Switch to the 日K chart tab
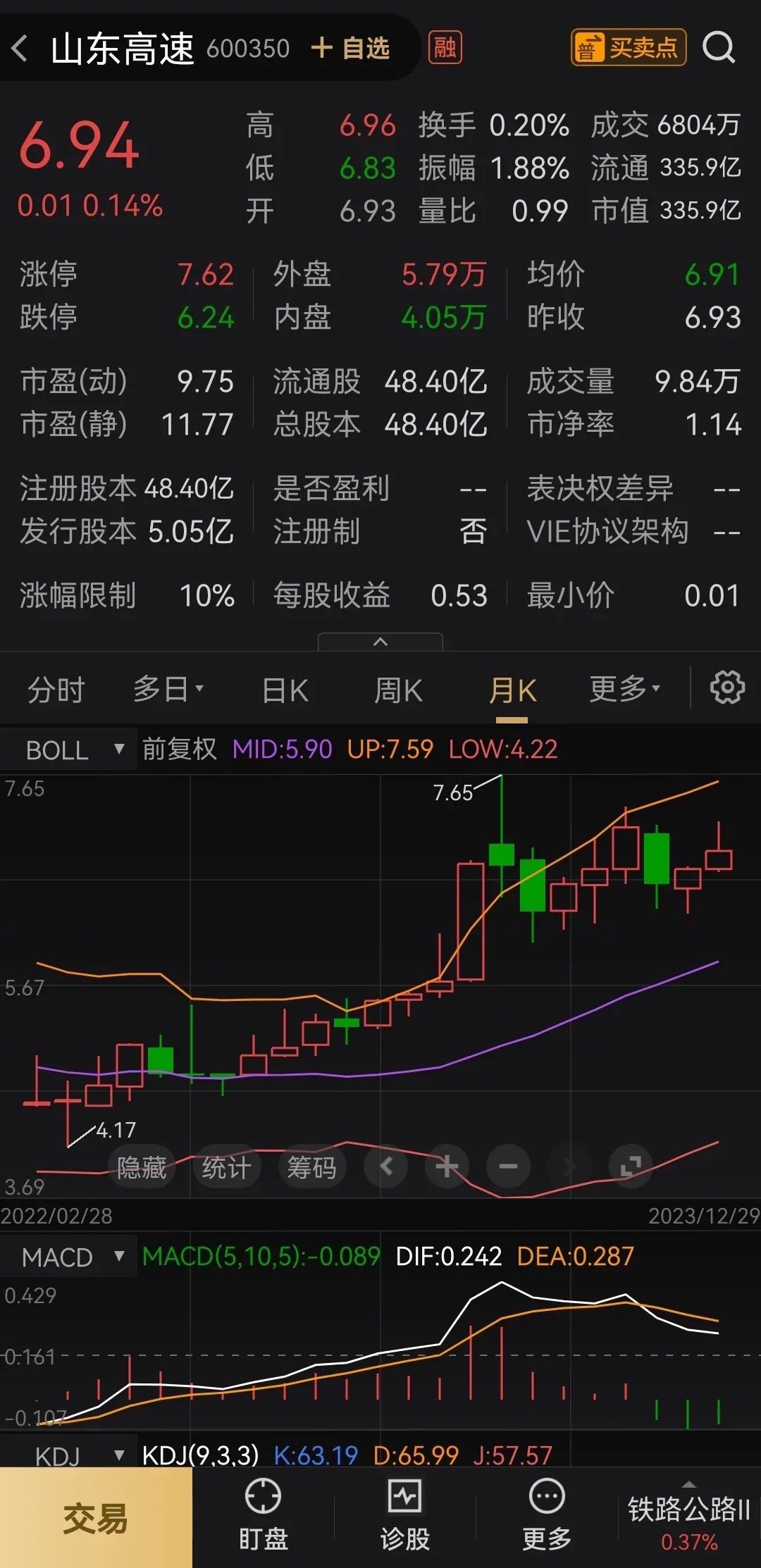Viewport: 761px width, 1568px height. [x=285, y=690]
